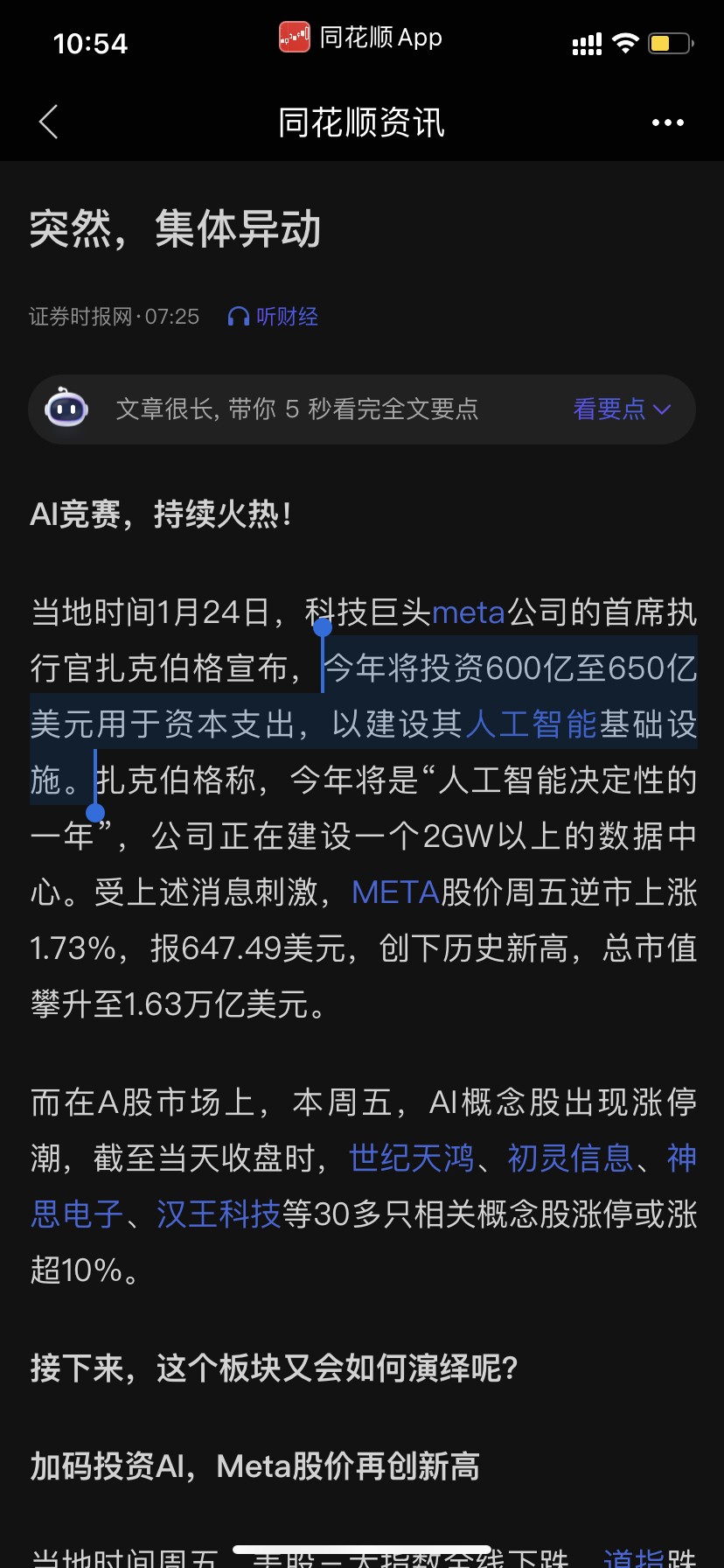Tap the Wi-Fi icon in the status bar
Viewport: 724px width, 1568px height.
625,41
